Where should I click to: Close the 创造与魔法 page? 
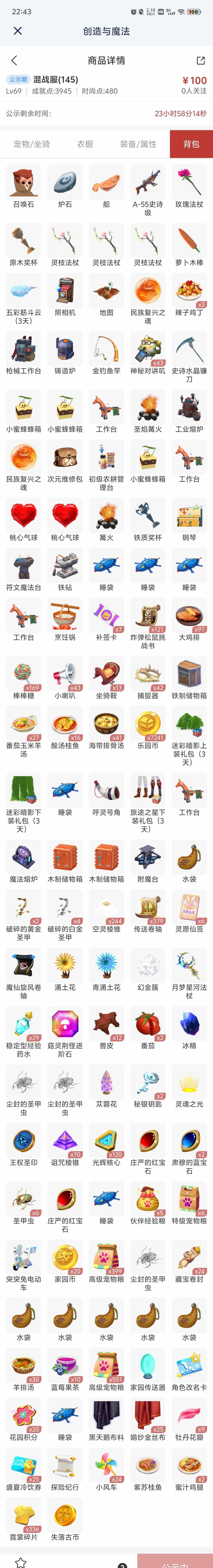coord(18,31)
